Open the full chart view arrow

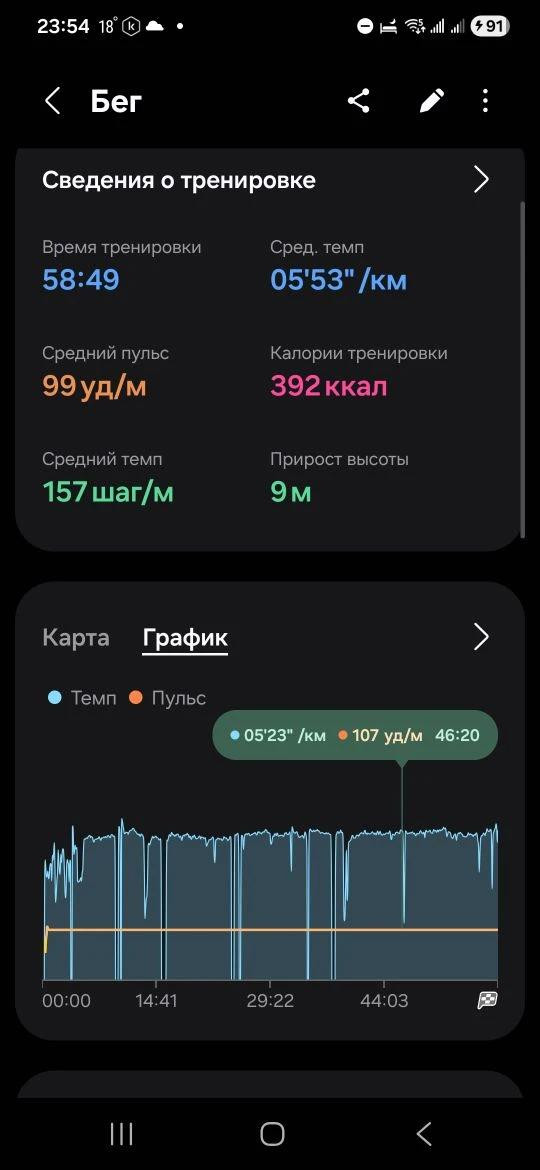click(x=482, y=637)
